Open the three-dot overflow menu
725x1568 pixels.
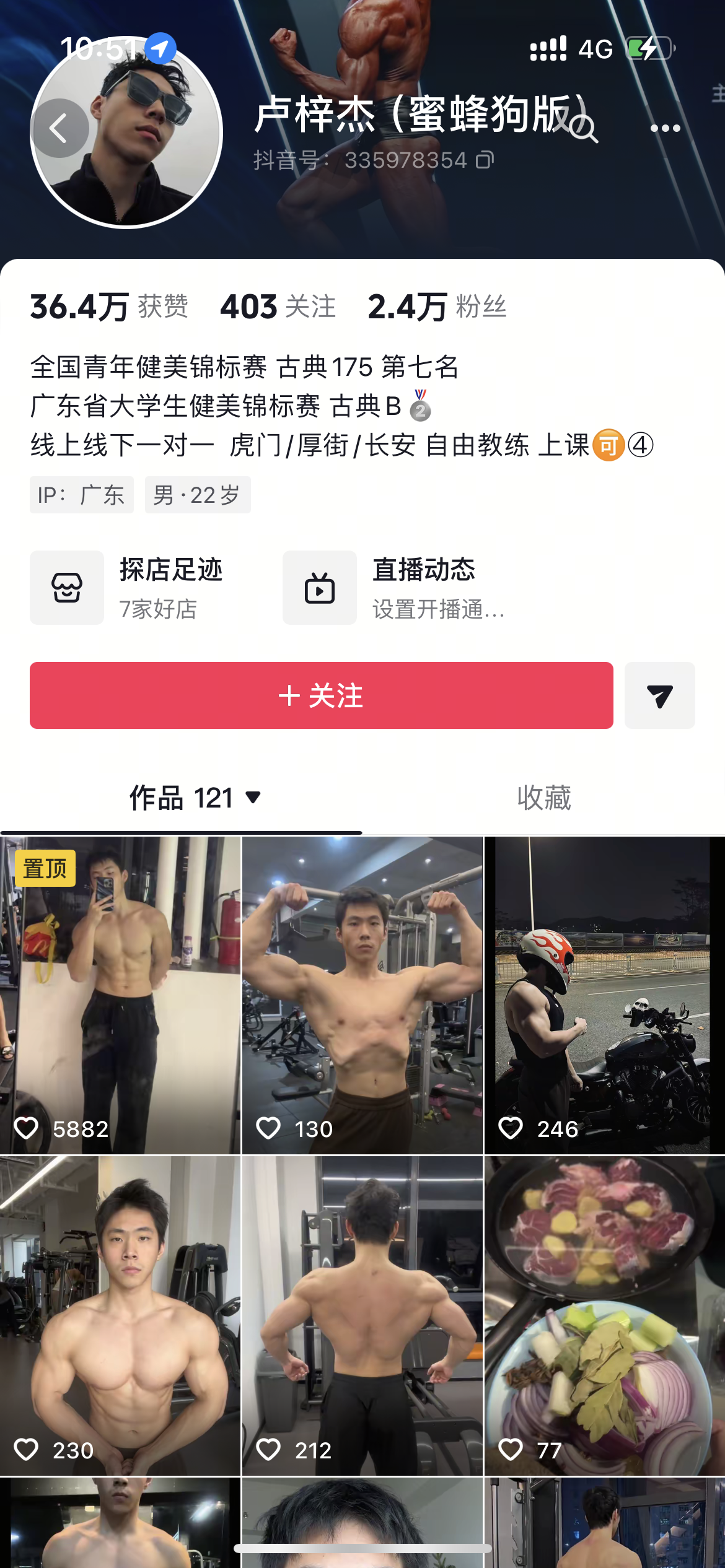click(665, 129)
